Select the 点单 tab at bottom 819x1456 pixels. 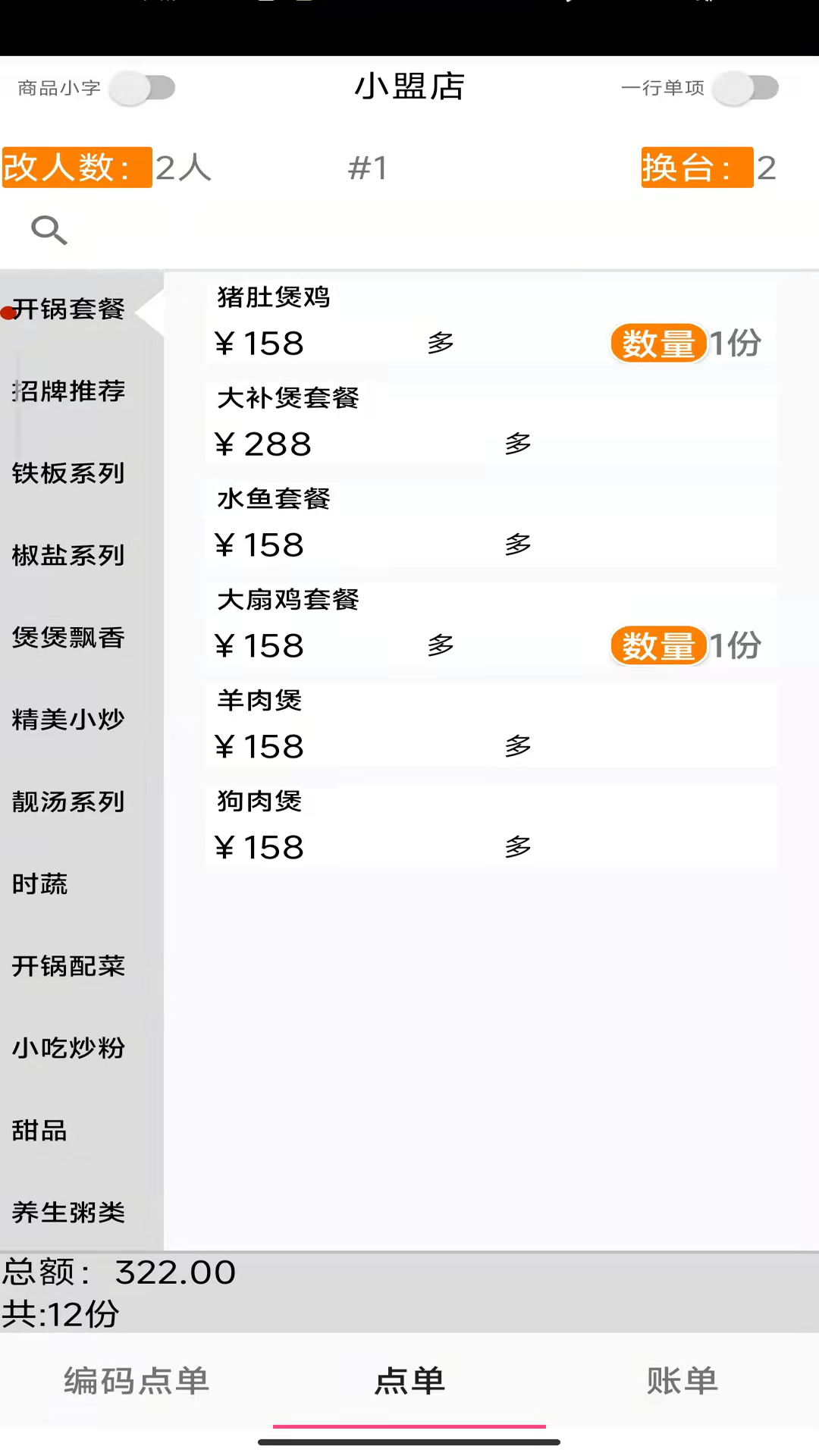409,1382
